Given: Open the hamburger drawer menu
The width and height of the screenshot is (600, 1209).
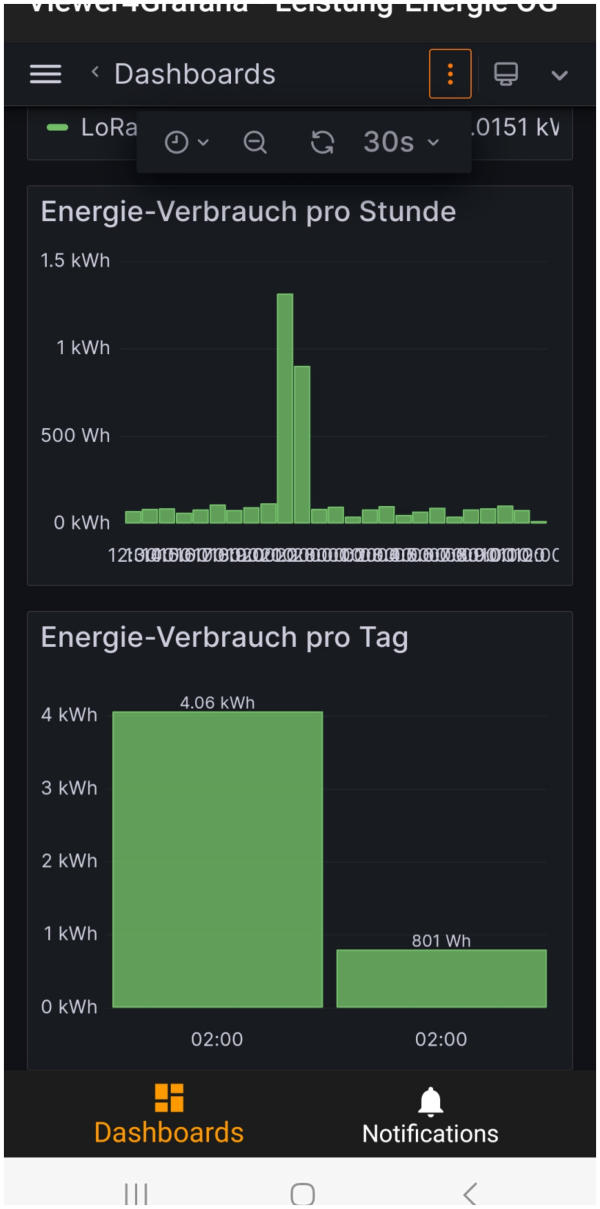Looking at the screenshot, I should click(x=45, y=74).
